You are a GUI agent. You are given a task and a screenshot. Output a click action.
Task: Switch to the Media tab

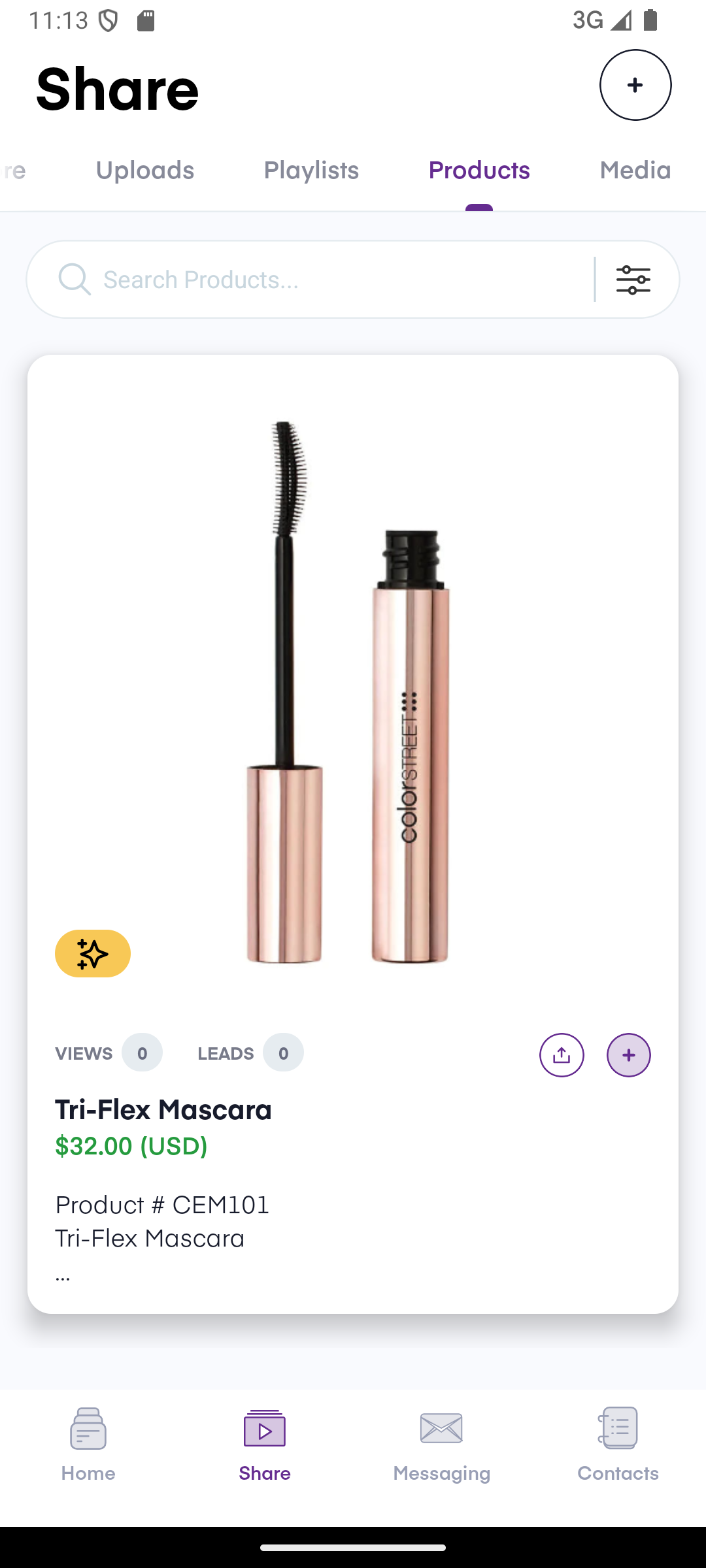[x=635, y=171]
